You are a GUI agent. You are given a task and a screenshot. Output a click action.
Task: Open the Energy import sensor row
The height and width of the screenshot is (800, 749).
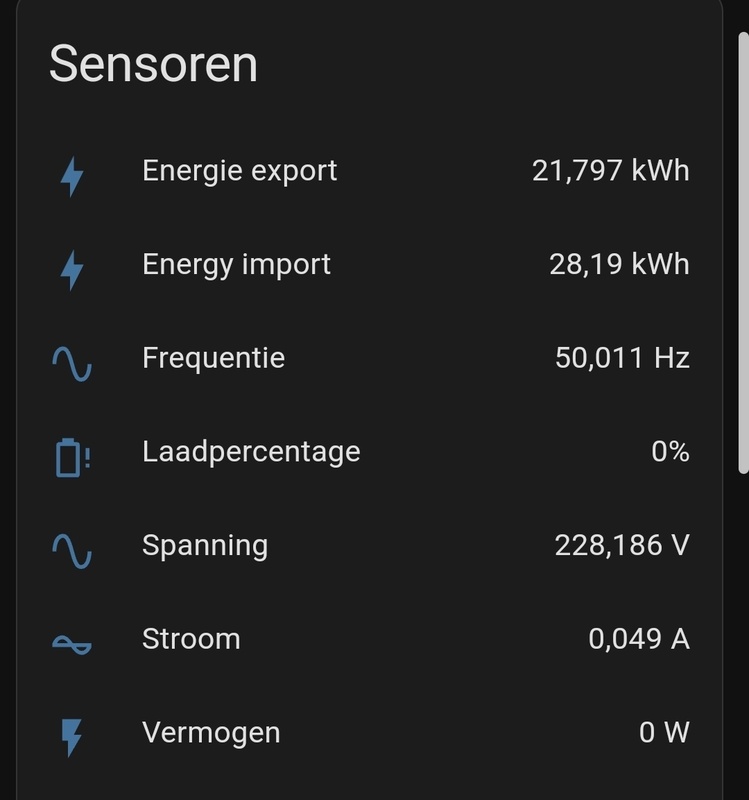point(236,265)
